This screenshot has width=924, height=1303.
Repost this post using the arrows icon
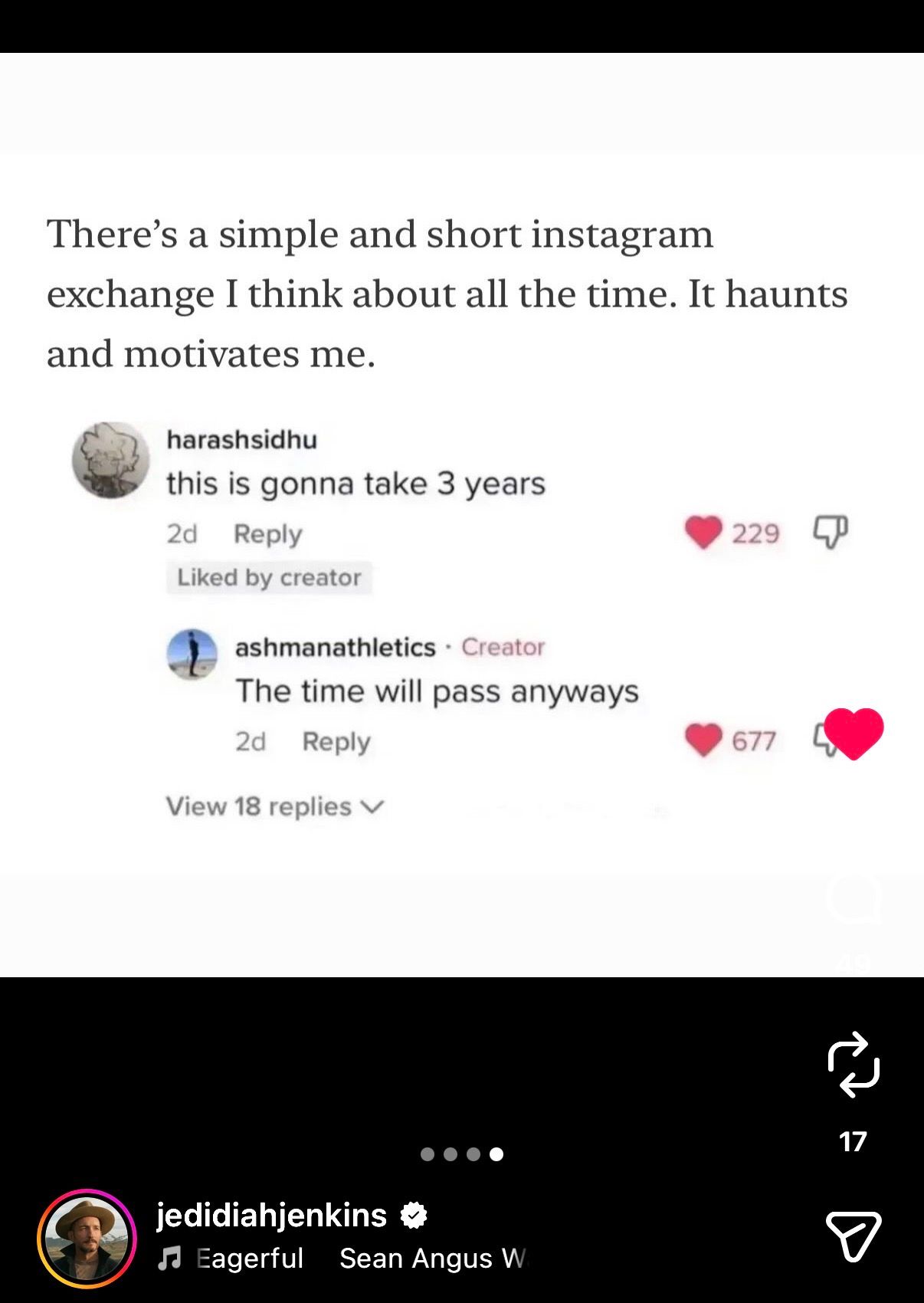[854, 1064]
